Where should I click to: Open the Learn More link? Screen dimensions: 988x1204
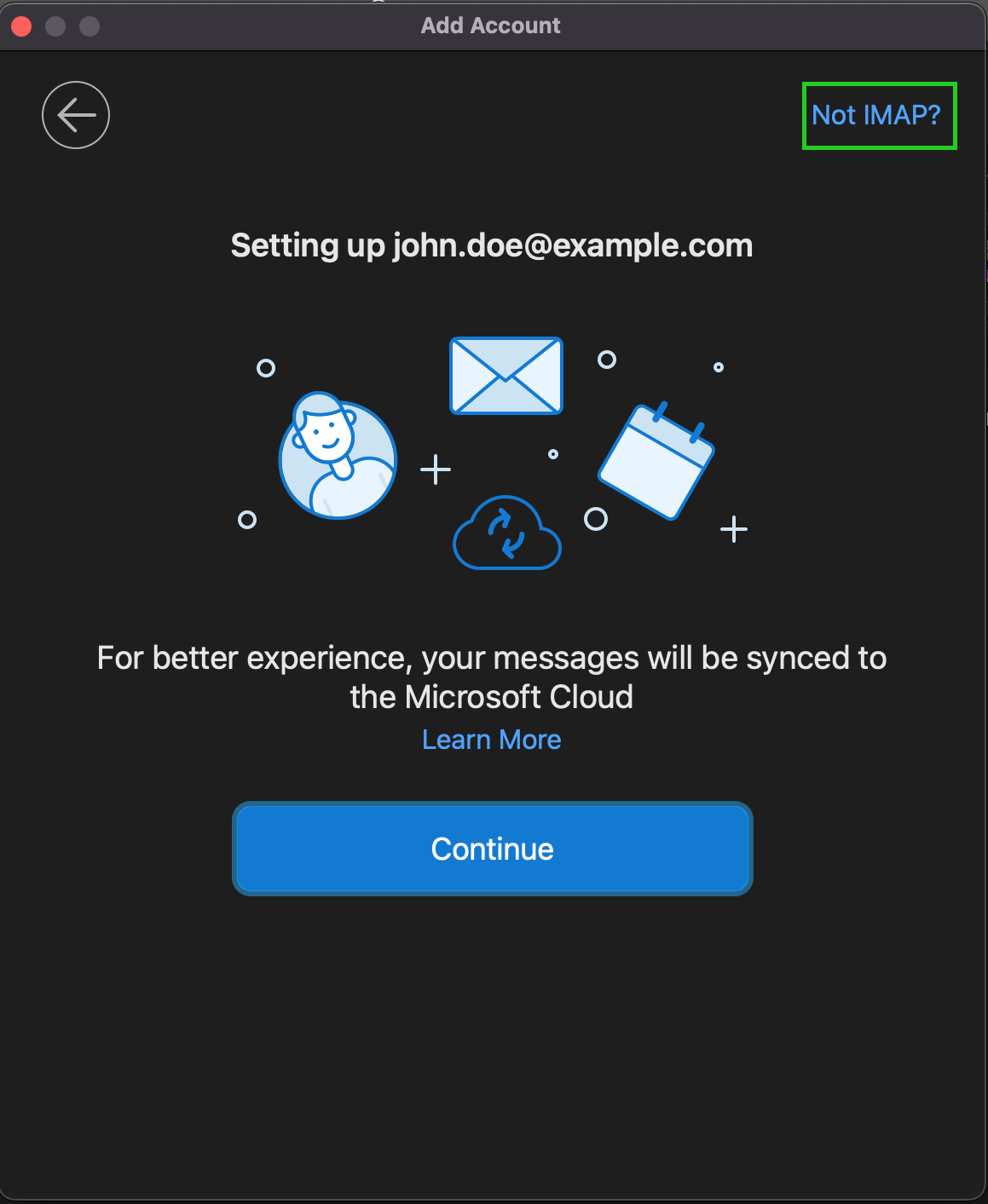[x=492, y=740]
